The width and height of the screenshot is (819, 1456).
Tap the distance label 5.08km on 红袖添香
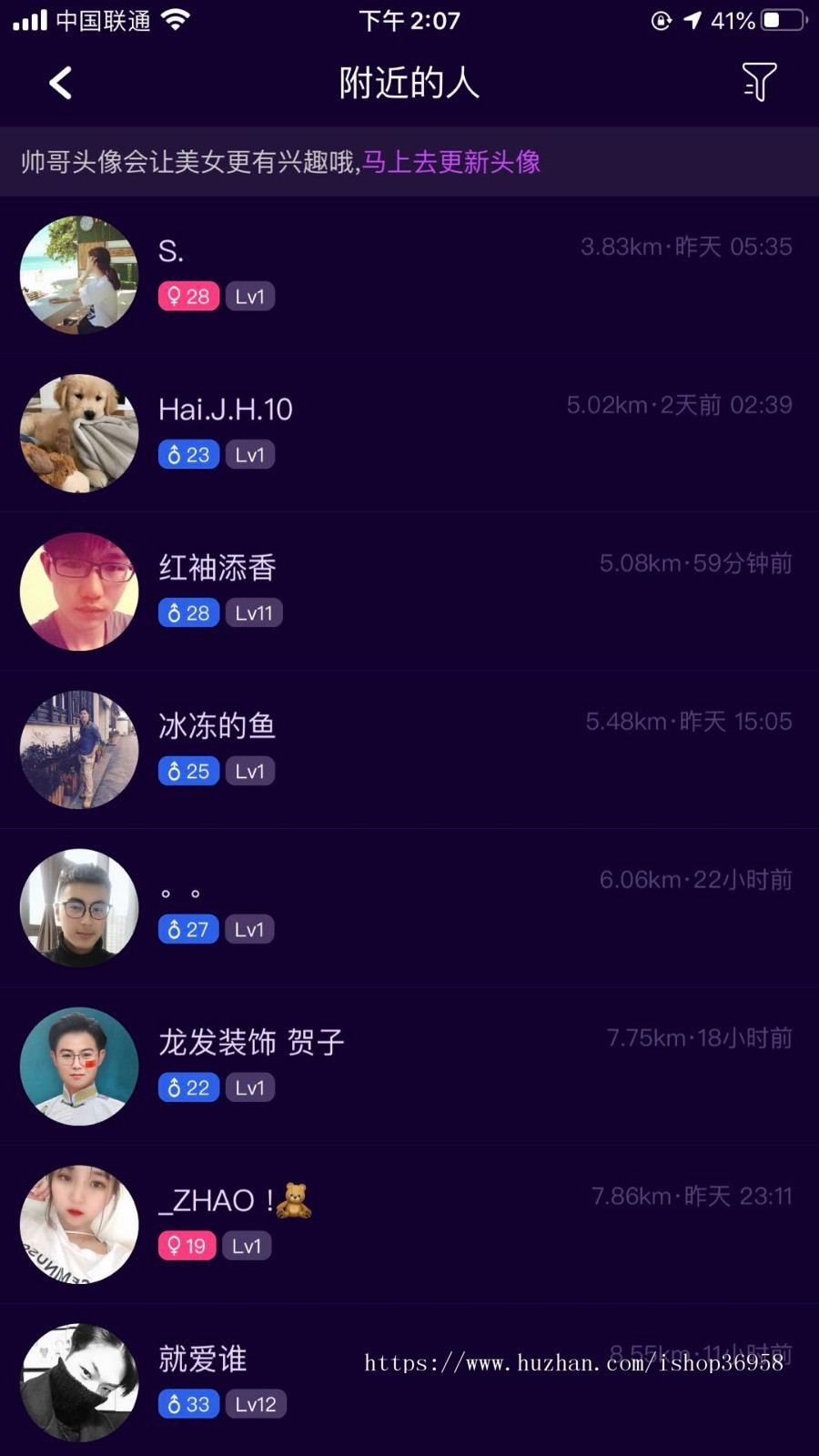click(637, 563)
